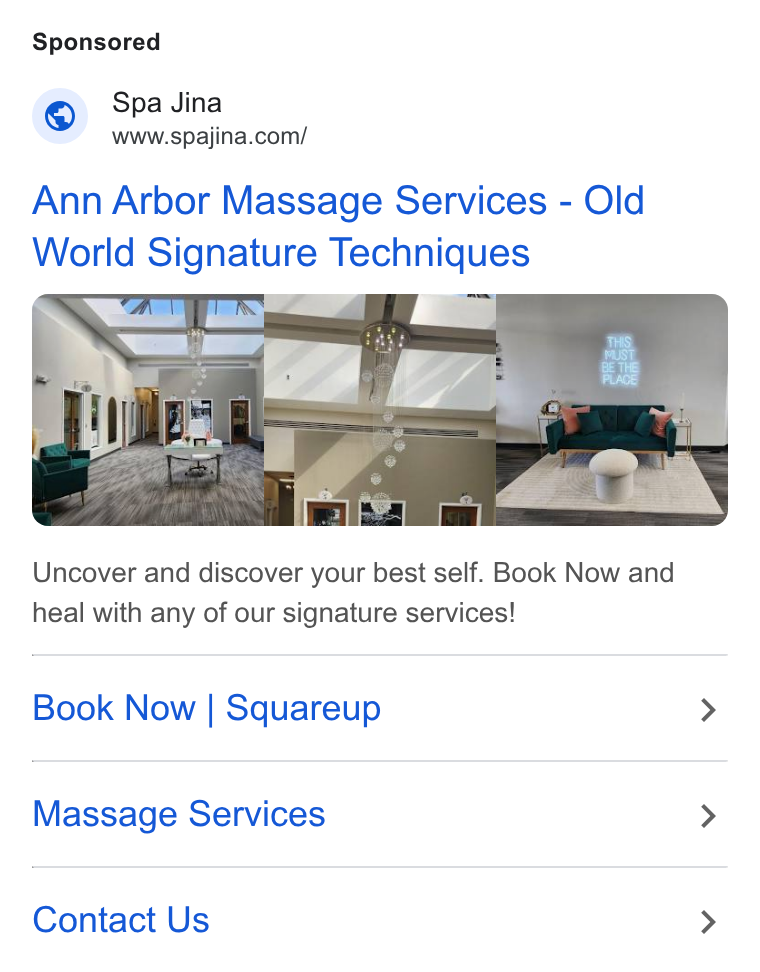Screen dimensions: 760x972
Task: Open the Massage Services sitelink
Action: 379,815
